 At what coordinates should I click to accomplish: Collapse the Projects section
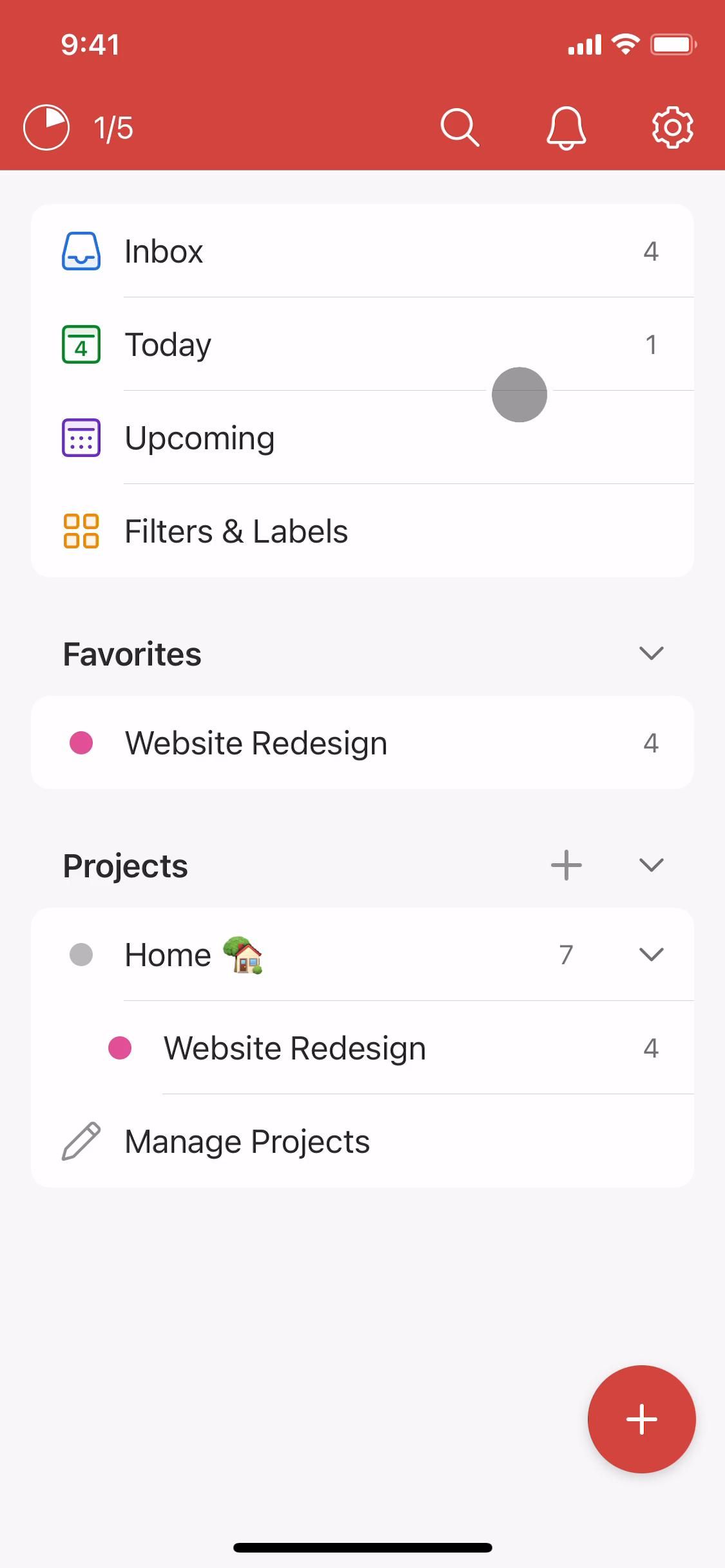tap(651, 865)
